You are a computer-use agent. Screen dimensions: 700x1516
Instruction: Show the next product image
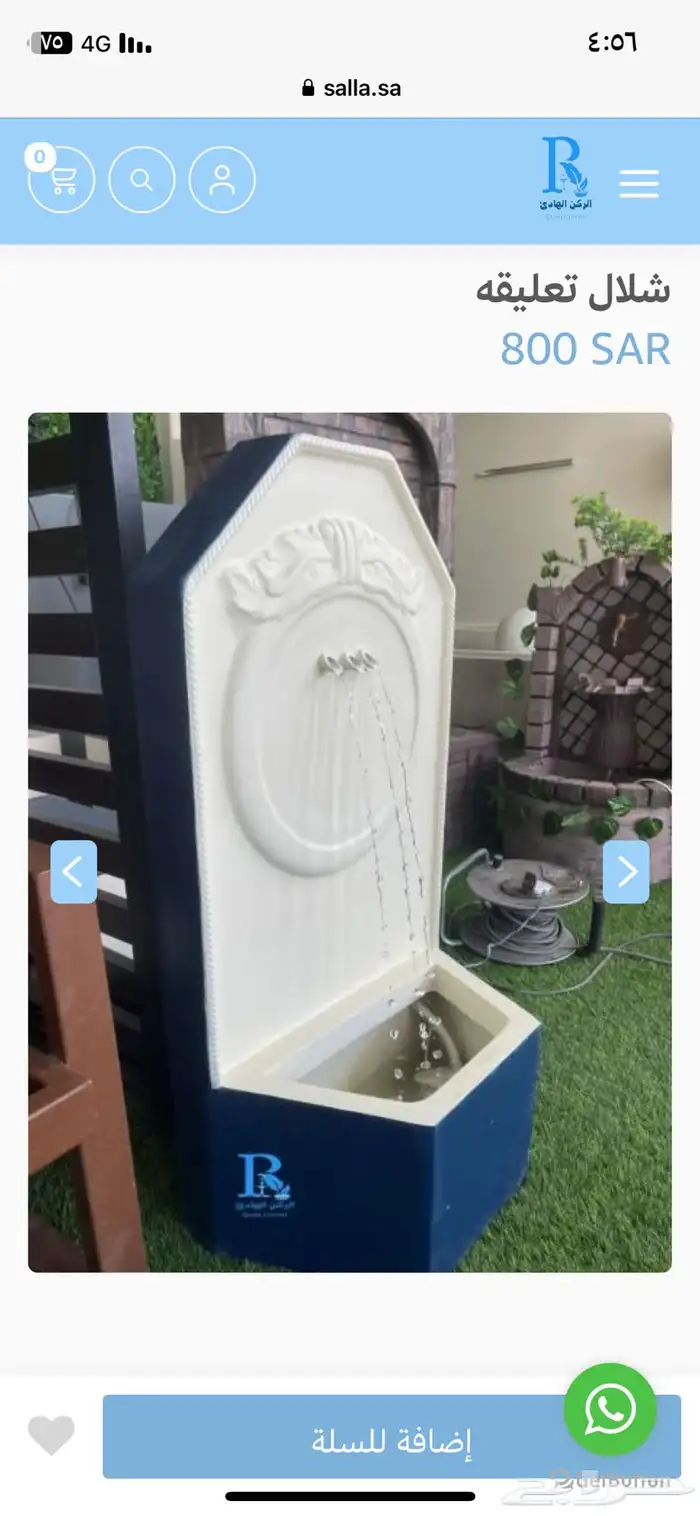pyautogui.click(x=626, y=872)
